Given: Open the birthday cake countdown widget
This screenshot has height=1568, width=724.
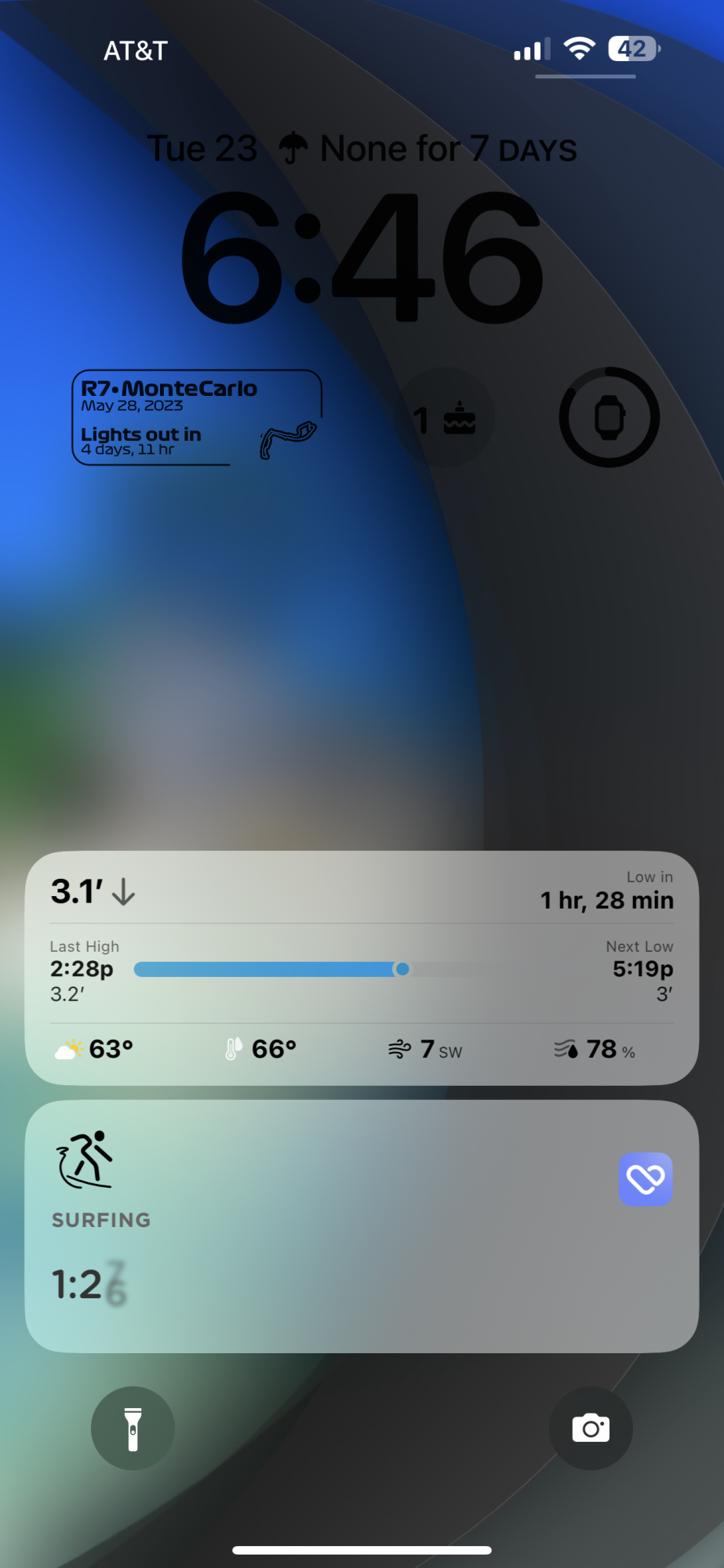Looking at the screenshot, I should (x=445, y=419).
